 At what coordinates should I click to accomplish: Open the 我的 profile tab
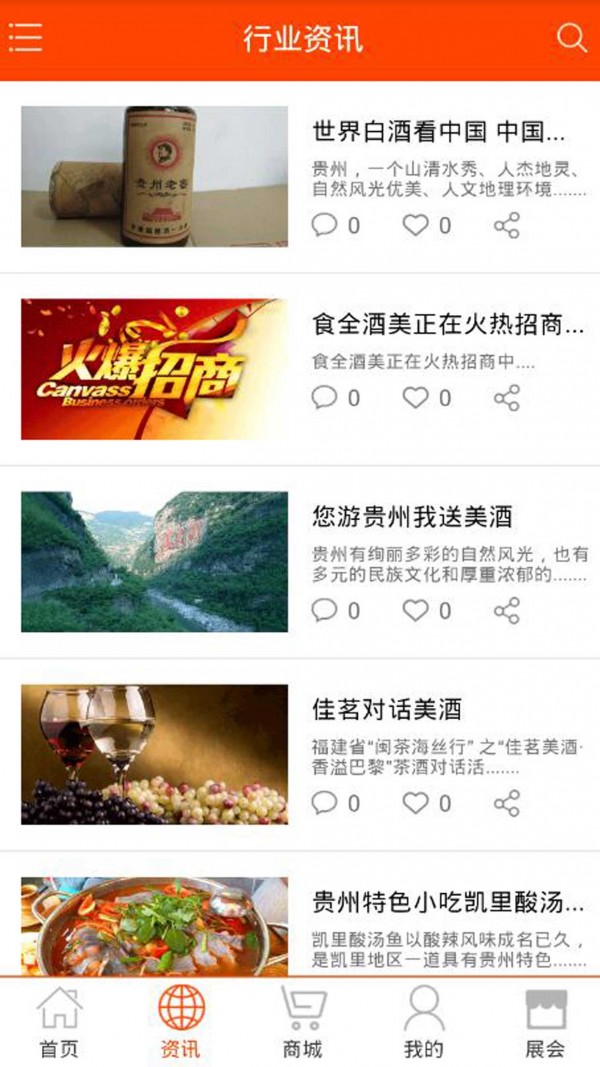click(x=424, y=1022)
